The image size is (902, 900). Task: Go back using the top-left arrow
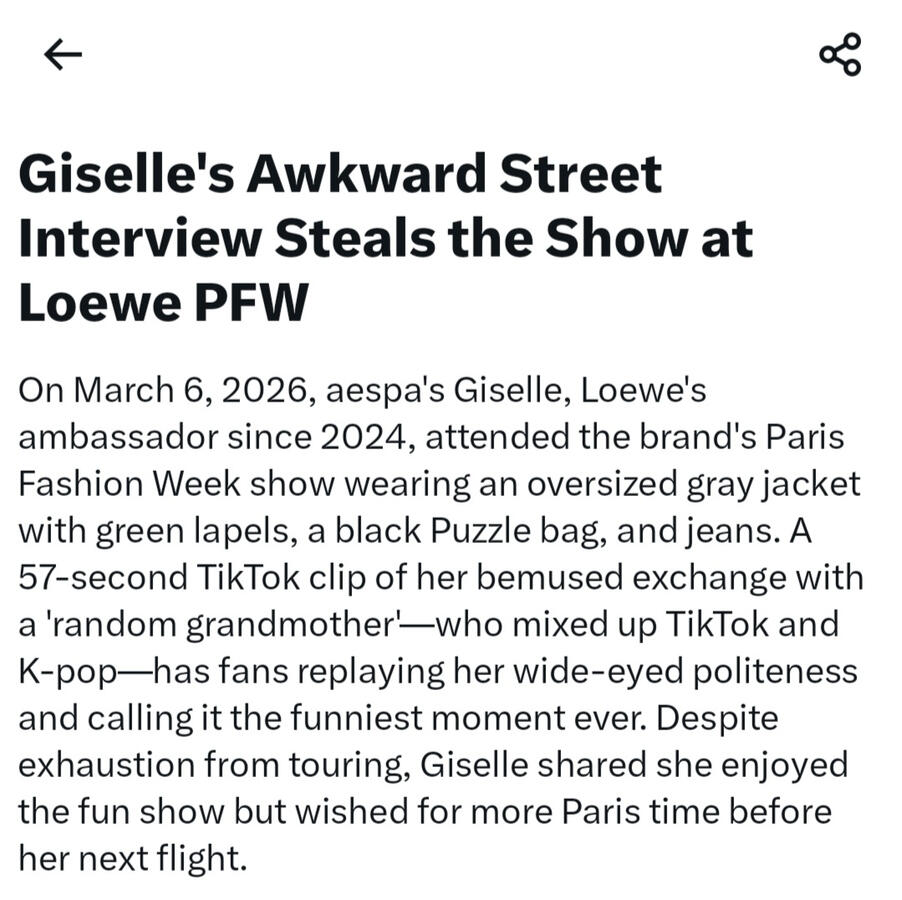point(63,55)
